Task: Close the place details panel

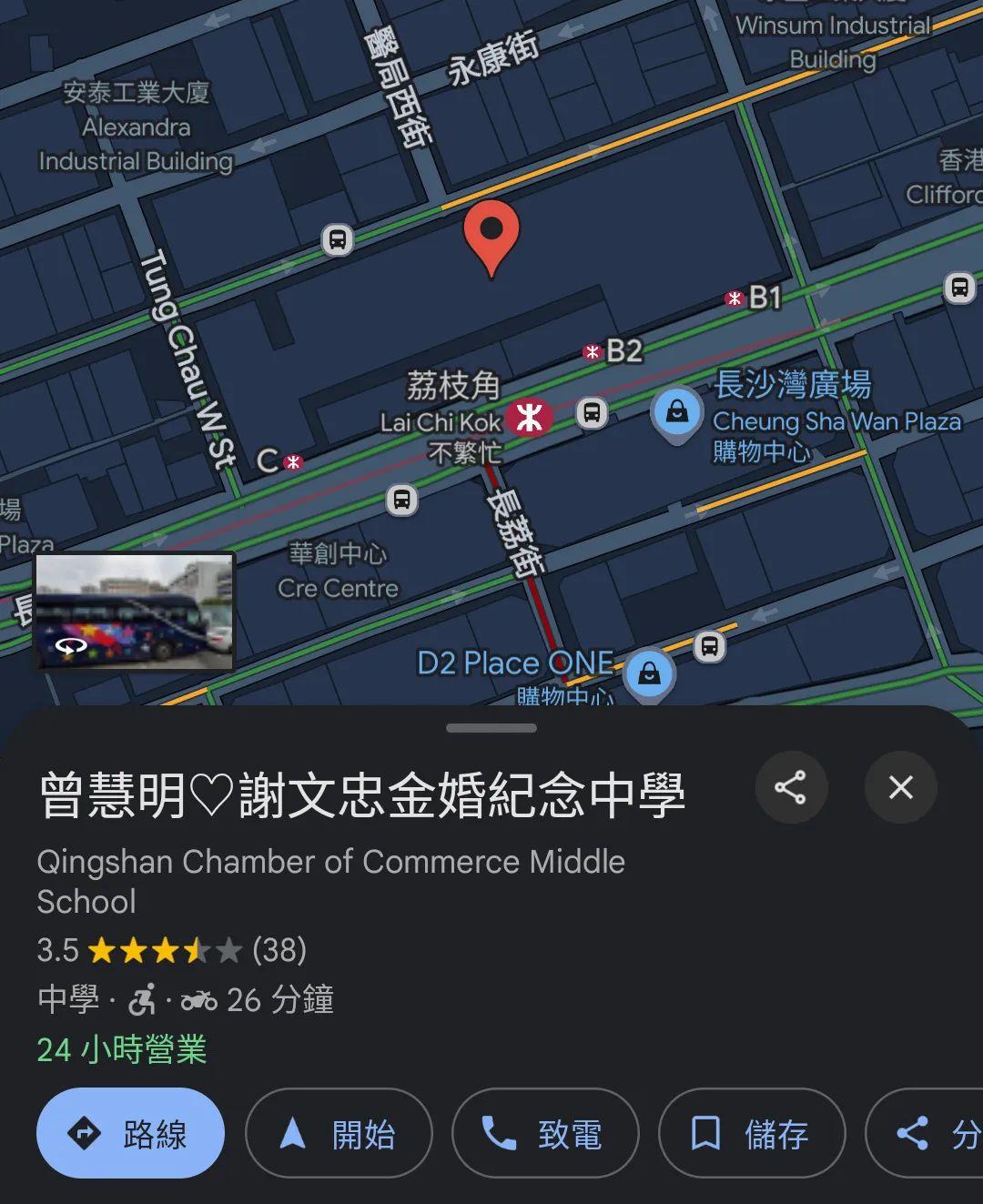Action: (900, 788)
